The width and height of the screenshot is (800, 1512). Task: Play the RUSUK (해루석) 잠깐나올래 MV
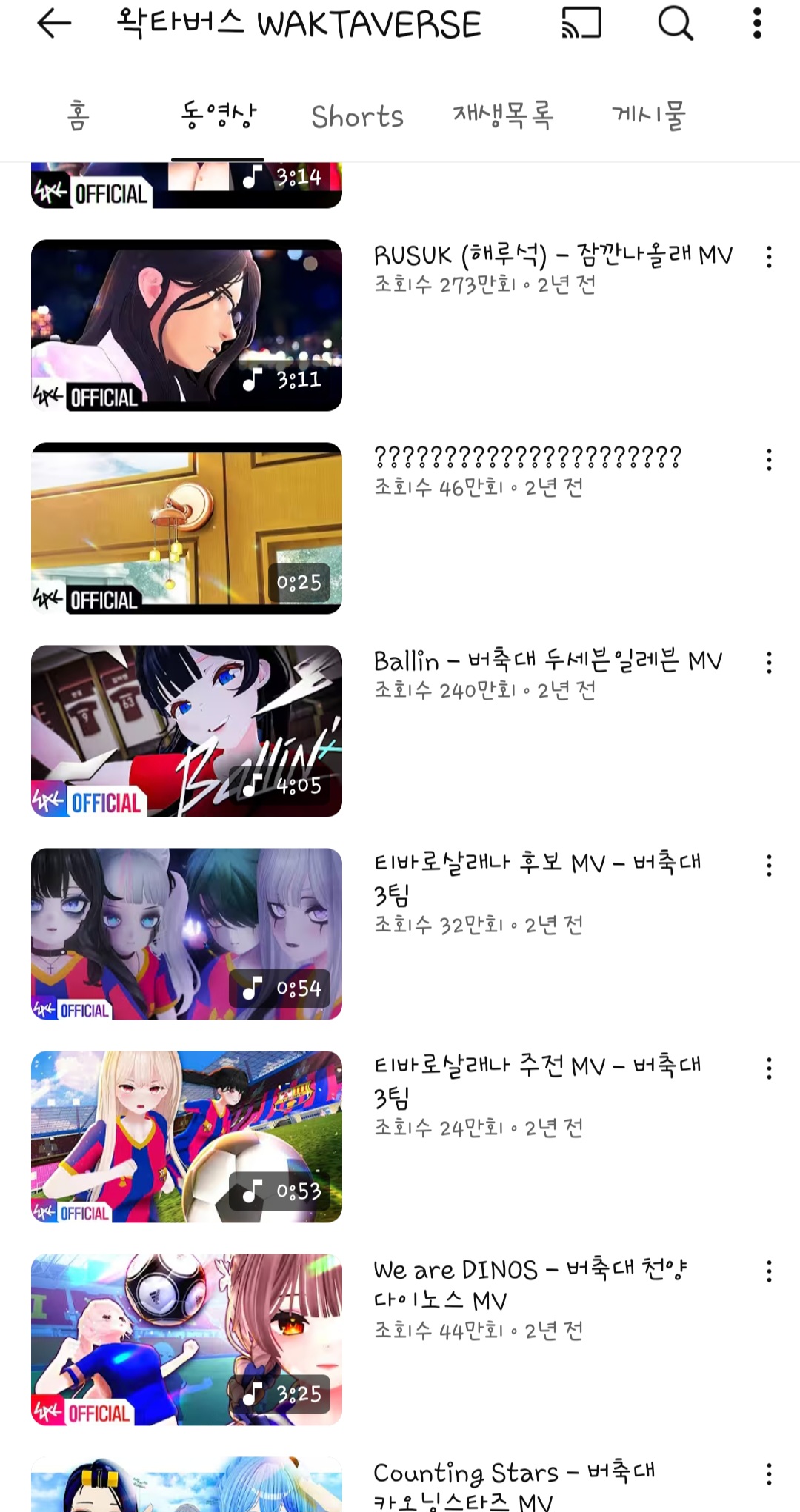click(x=187, y=325)
